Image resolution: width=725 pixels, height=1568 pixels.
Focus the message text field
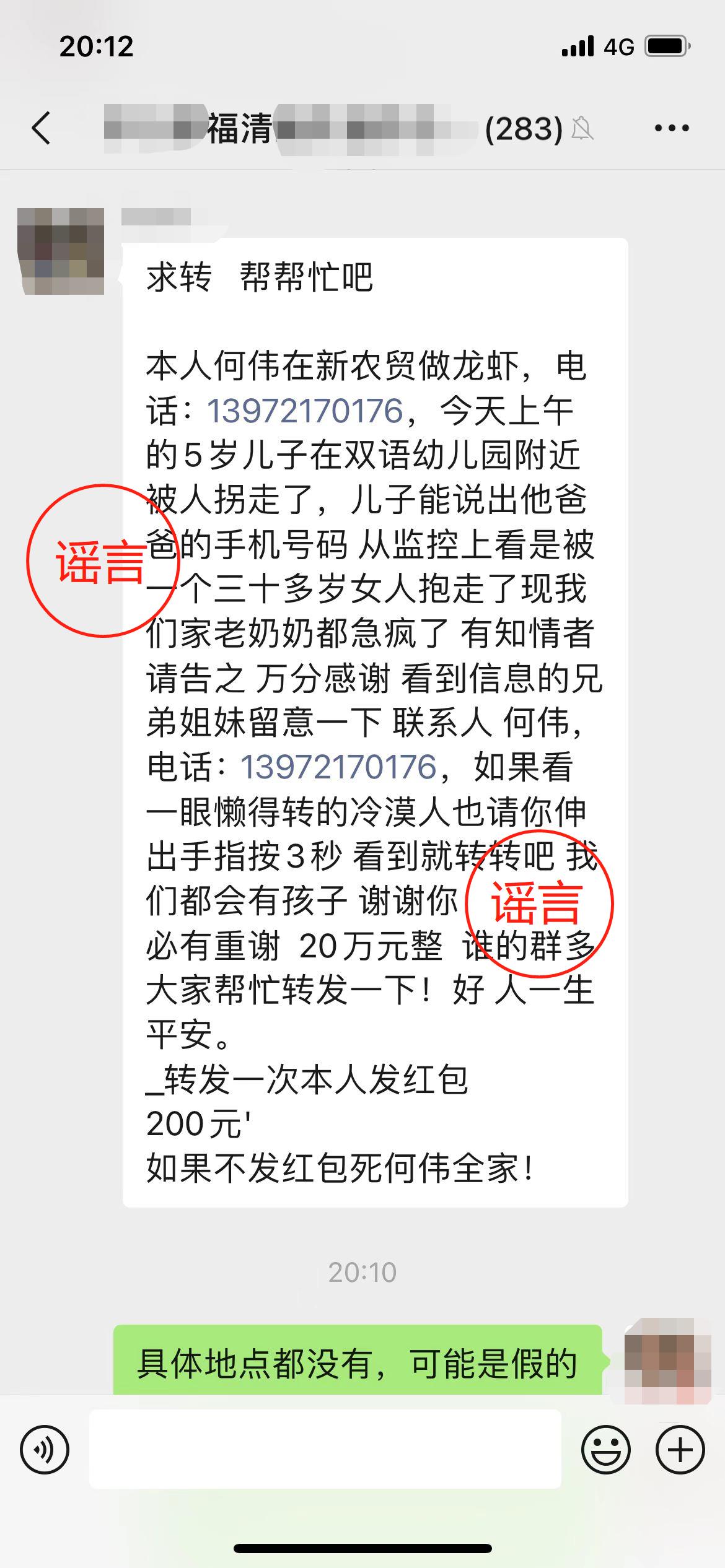pyautogui.click(x=325, y=1449)
